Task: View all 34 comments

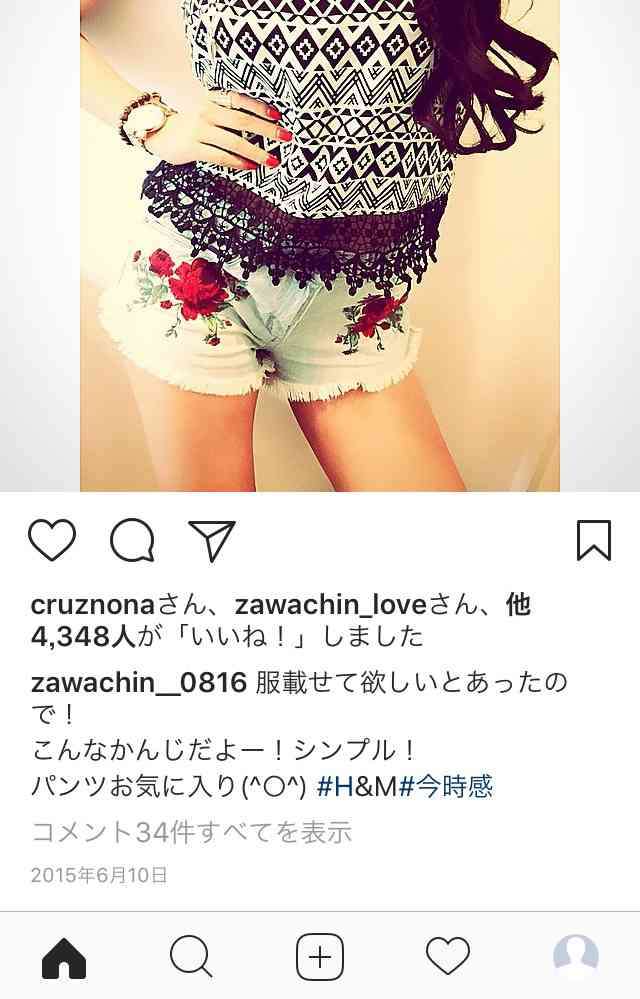Action: coord(191,832)
